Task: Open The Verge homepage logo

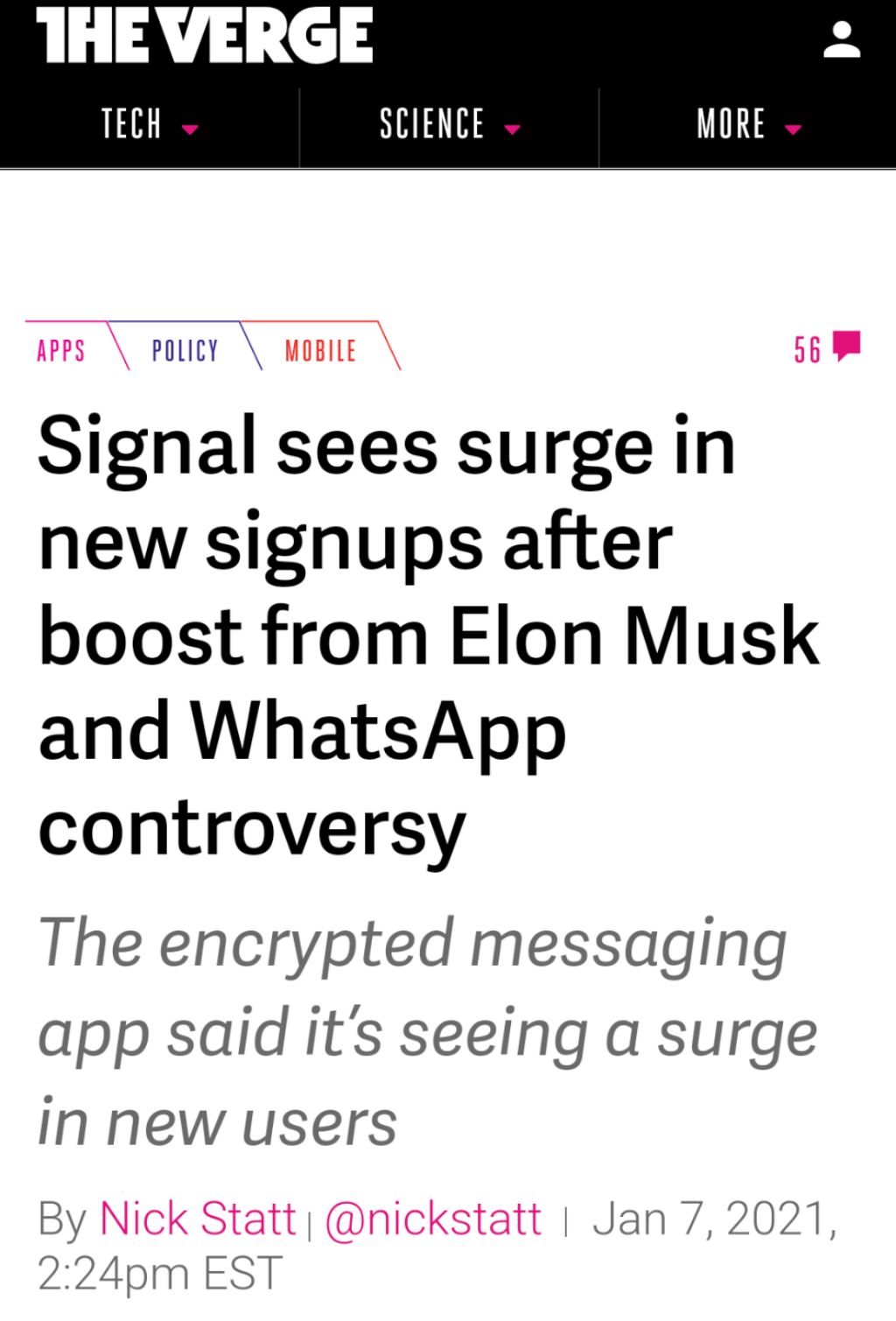Action: click(205, 36)
